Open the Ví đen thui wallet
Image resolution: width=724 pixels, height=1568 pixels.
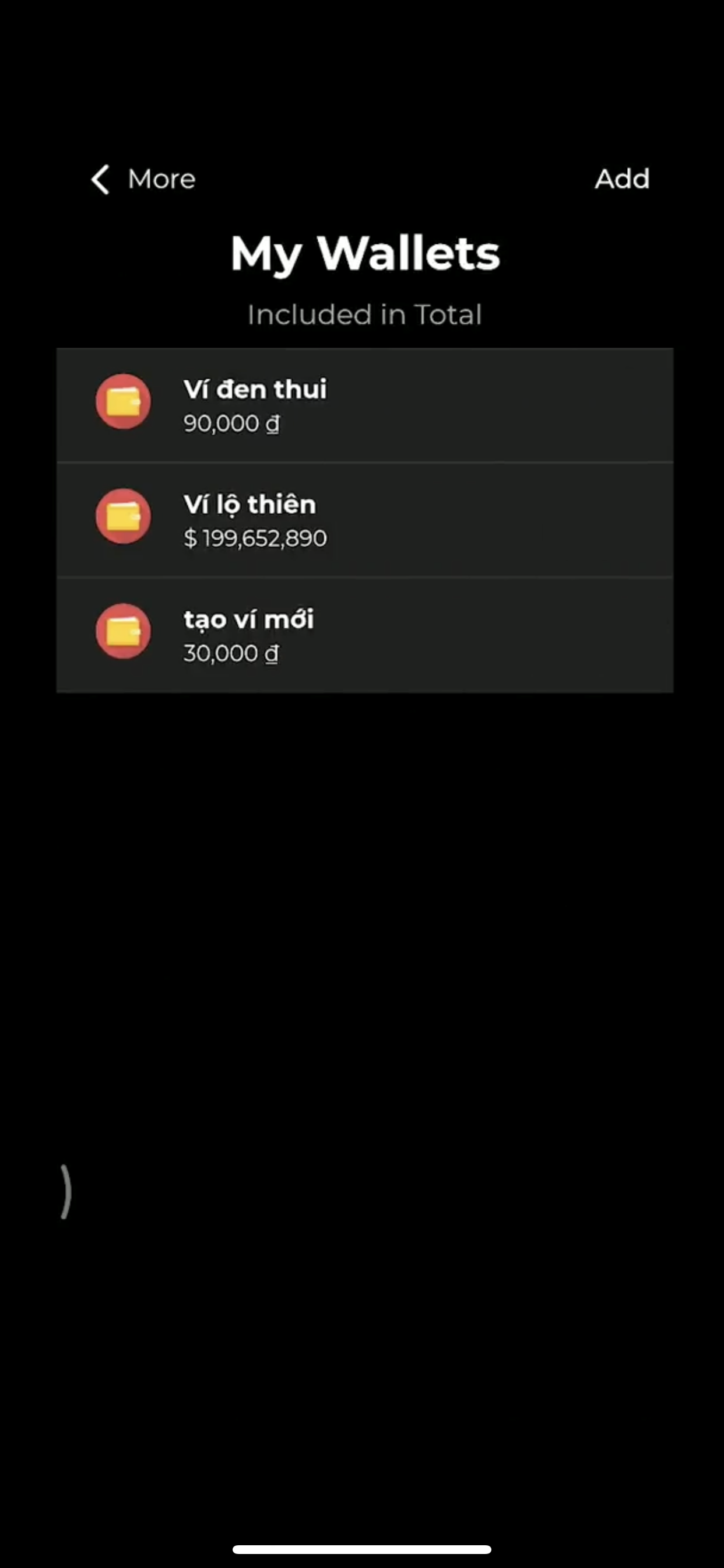pyautogui.click(x=364, y=405)
